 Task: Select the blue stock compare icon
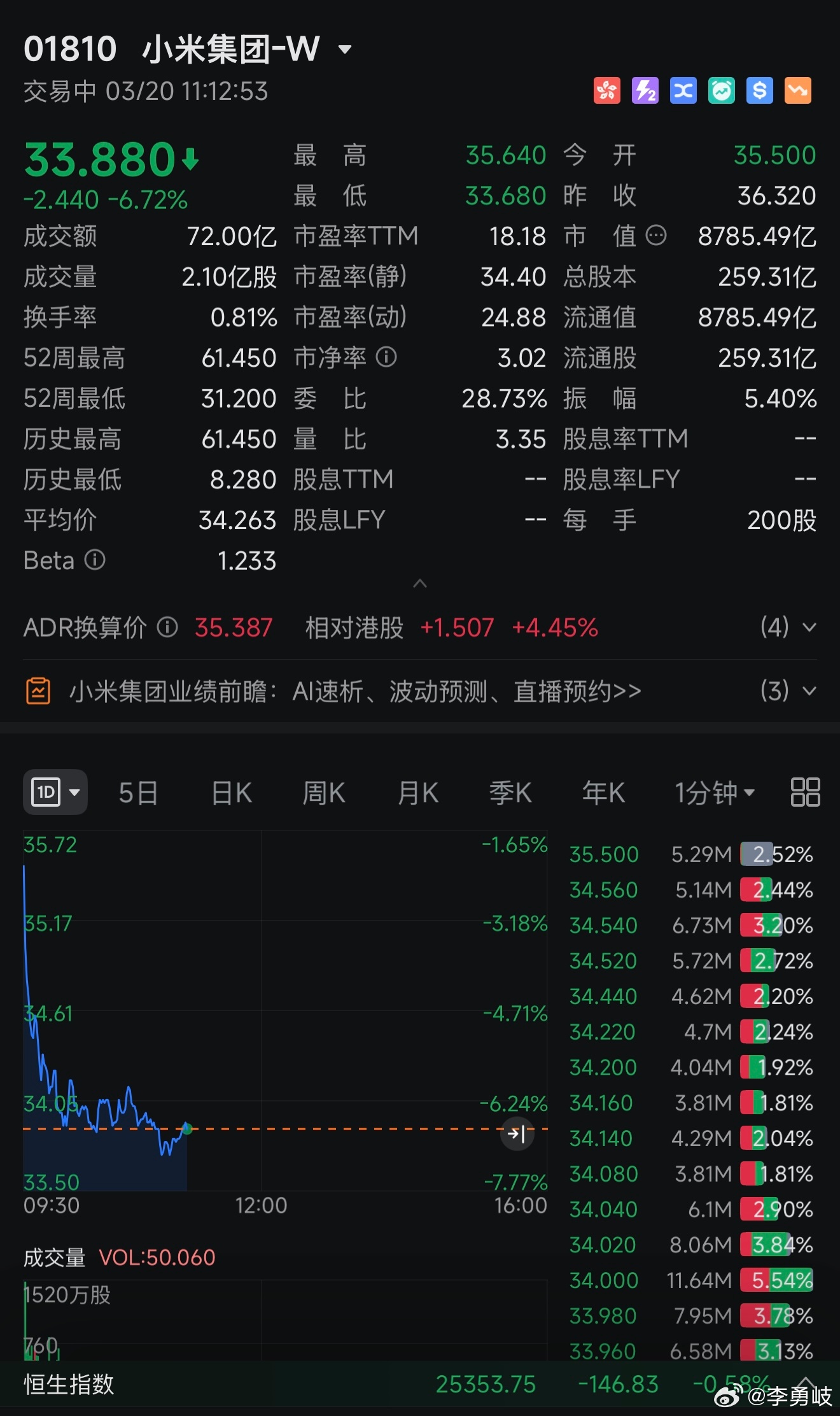coord(683,91)
